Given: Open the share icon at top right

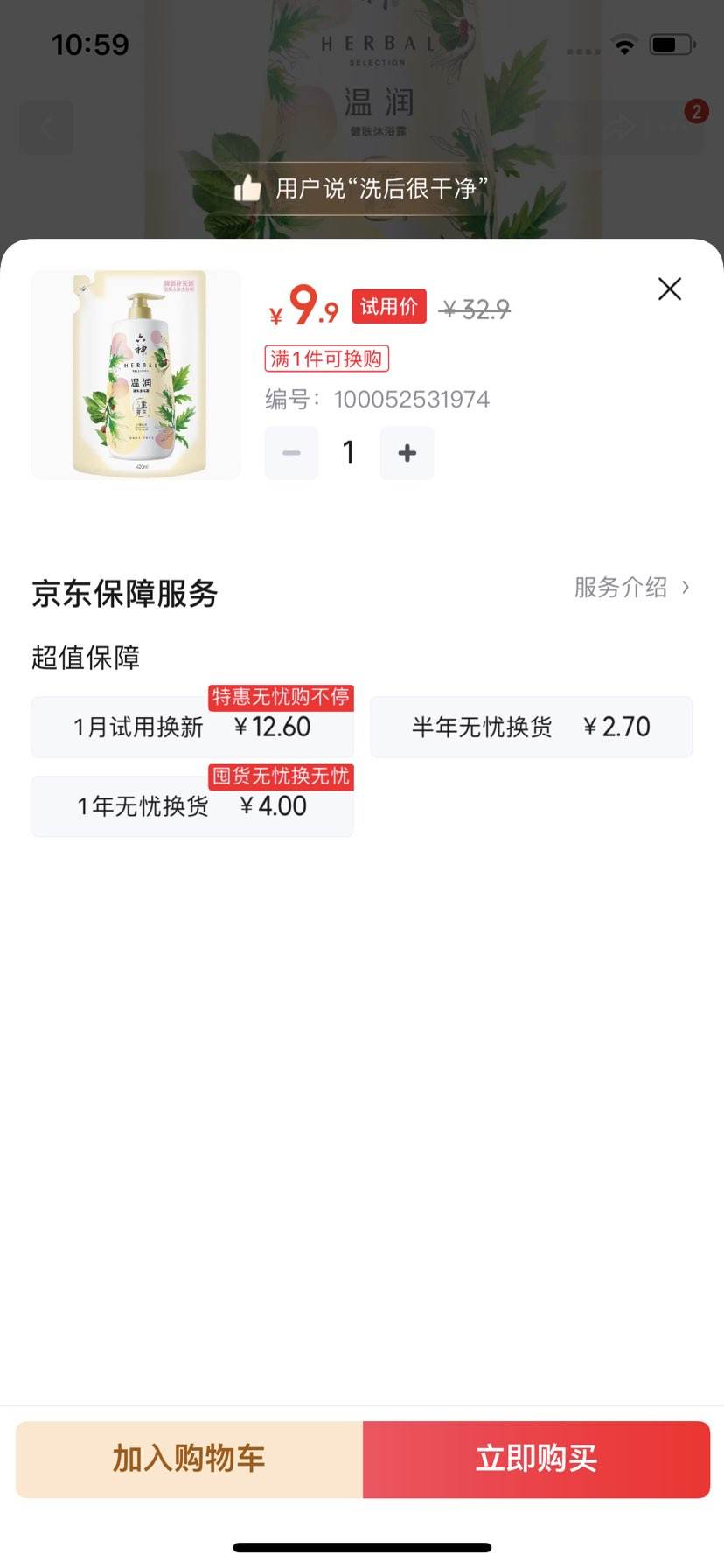Looking at the screenshot, I should 623,128.
